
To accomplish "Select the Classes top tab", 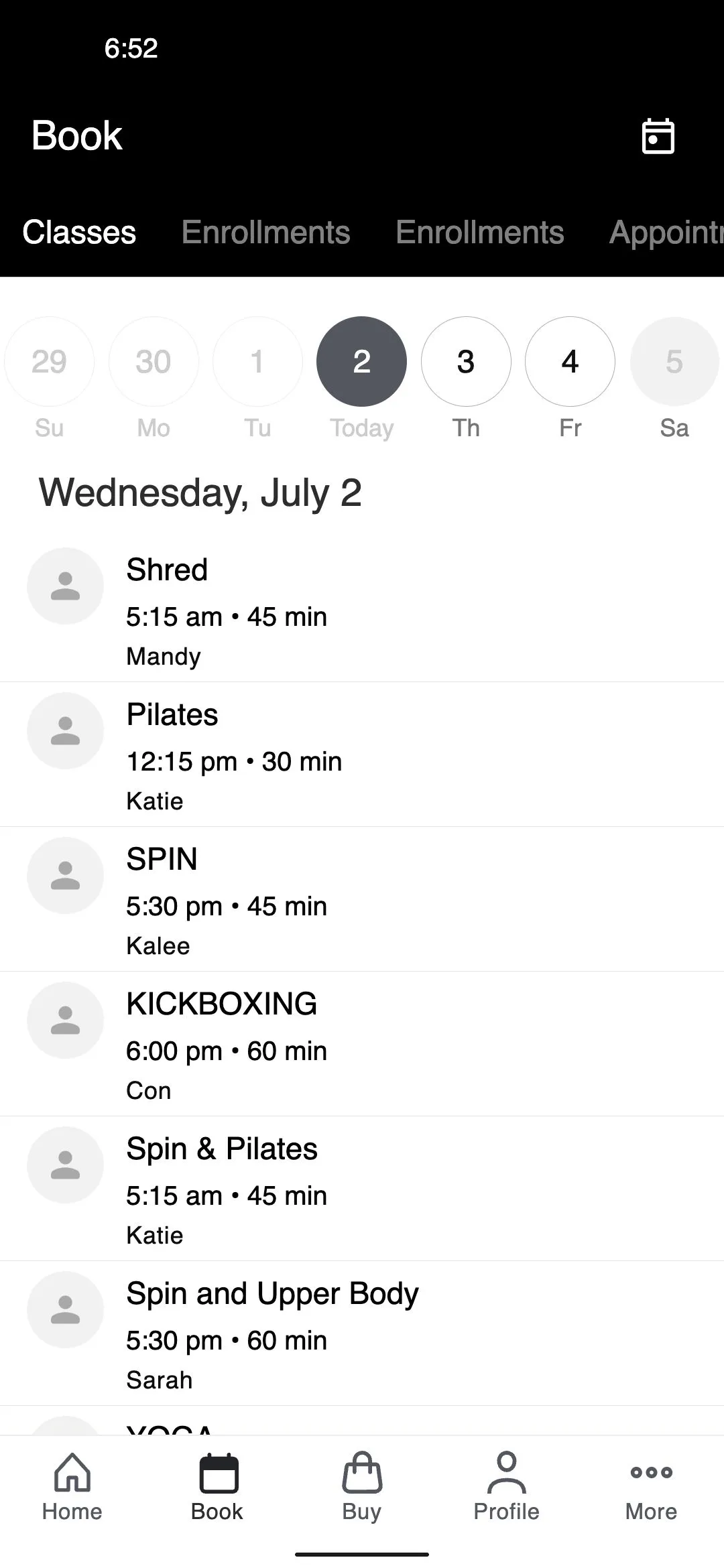I will (79, 233).
